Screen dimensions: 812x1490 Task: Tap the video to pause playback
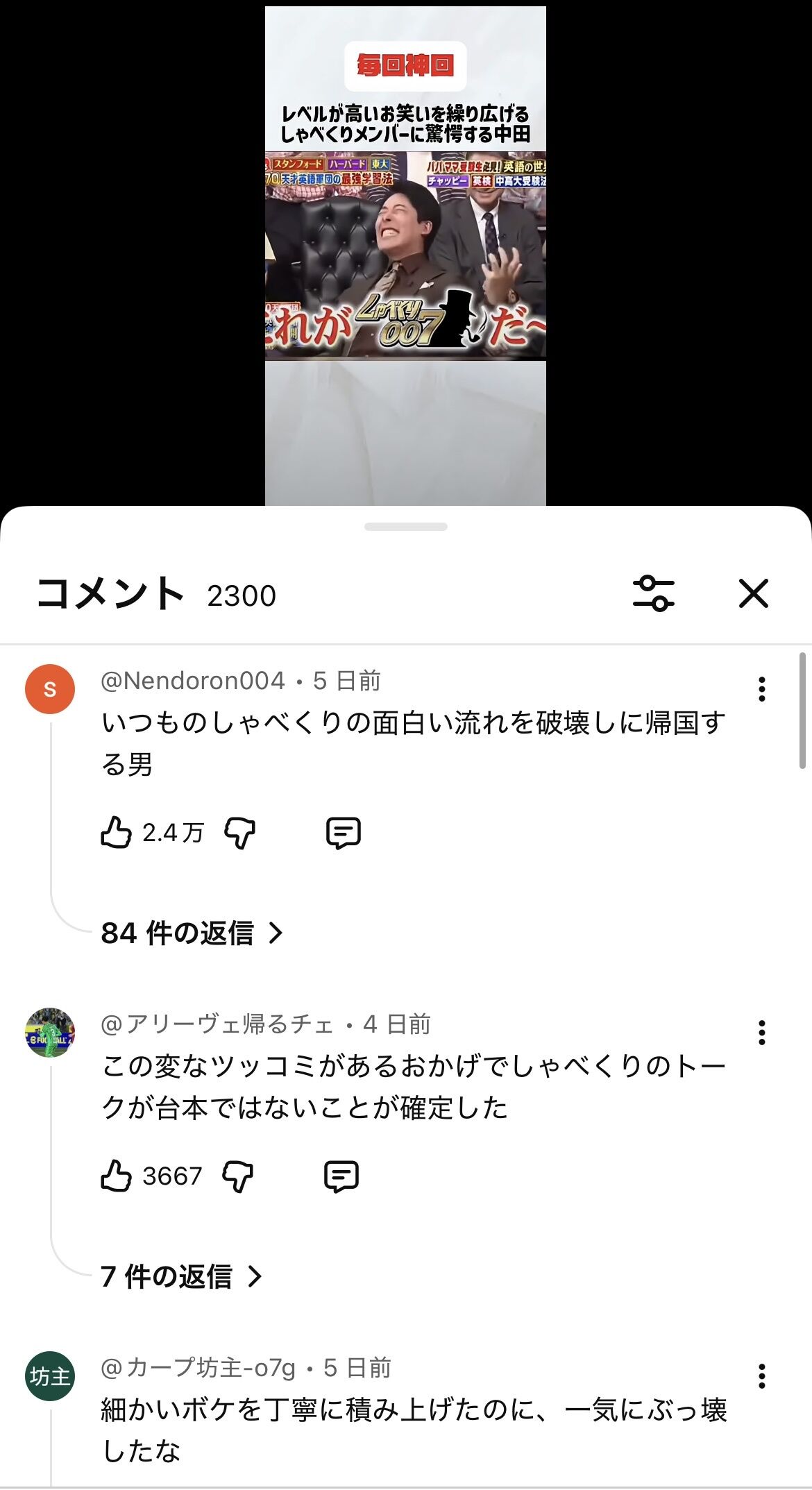(x=405, y=256)
